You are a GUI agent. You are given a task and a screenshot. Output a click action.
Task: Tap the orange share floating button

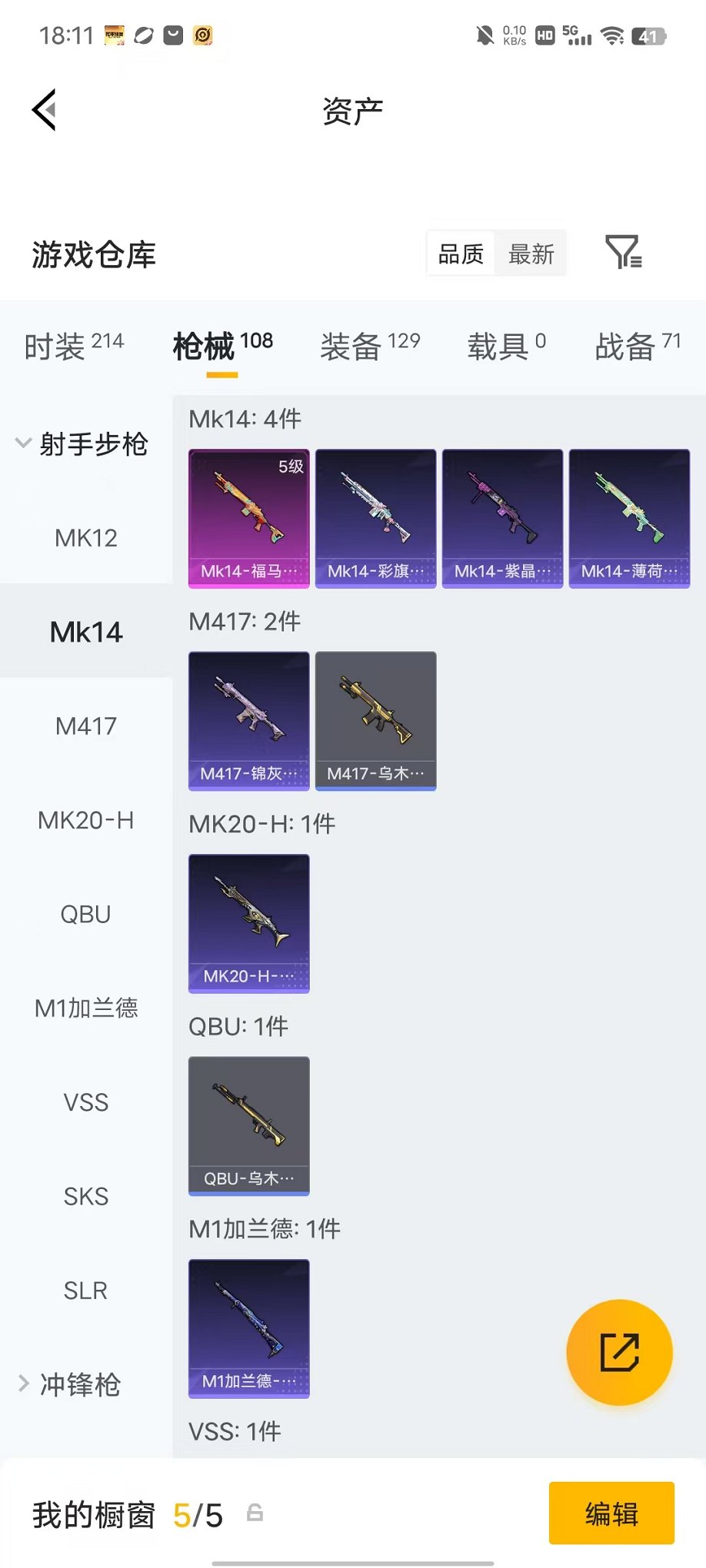[x=619, y=1352]
